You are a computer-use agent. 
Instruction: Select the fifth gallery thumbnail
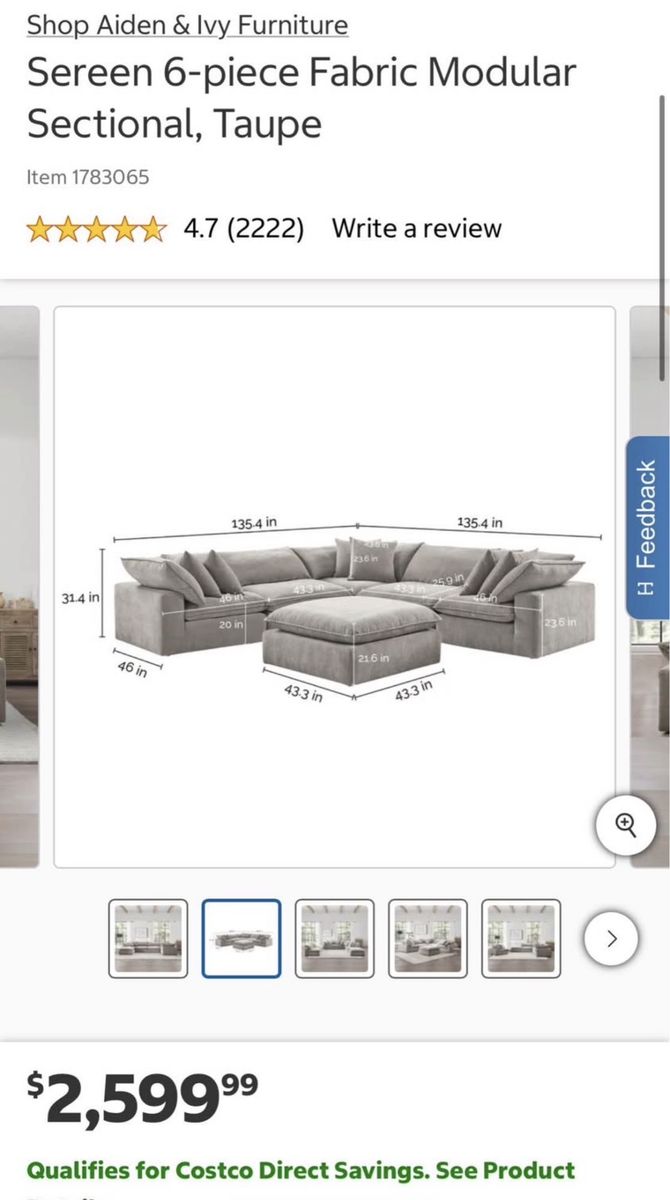pyautogui.click(x=521, y=938)
